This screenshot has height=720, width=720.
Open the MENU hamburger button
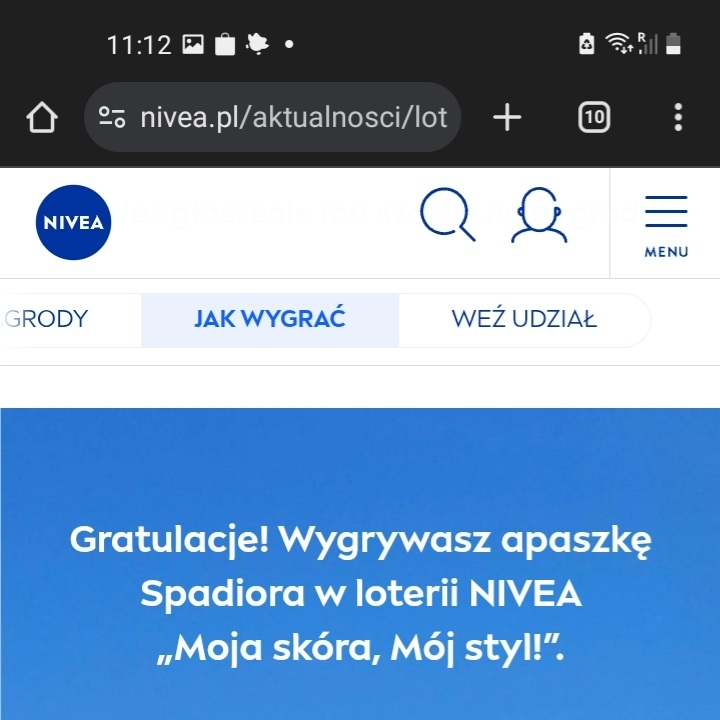pos(666,224)
